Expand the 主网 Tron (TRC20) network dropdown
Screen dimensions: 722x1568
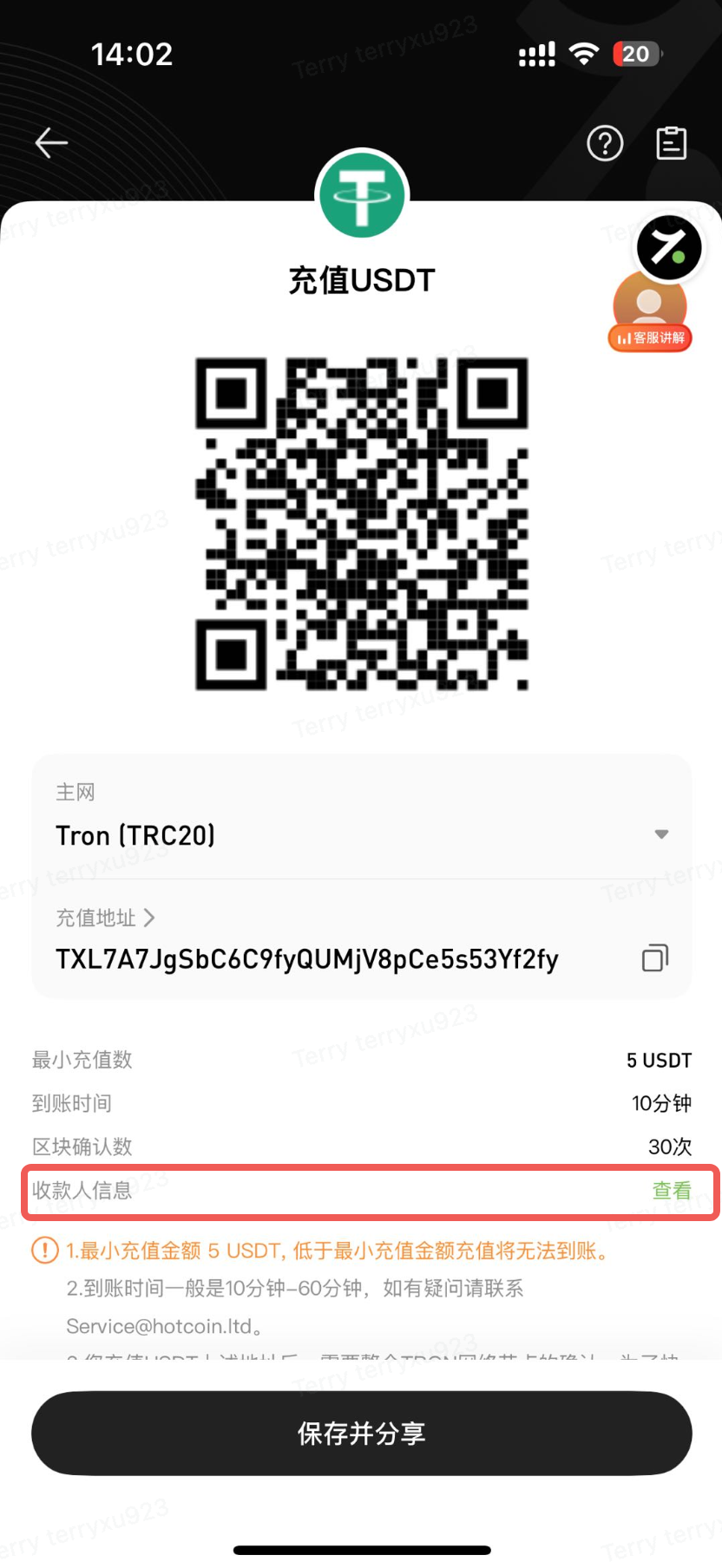[x=660, y=834]
